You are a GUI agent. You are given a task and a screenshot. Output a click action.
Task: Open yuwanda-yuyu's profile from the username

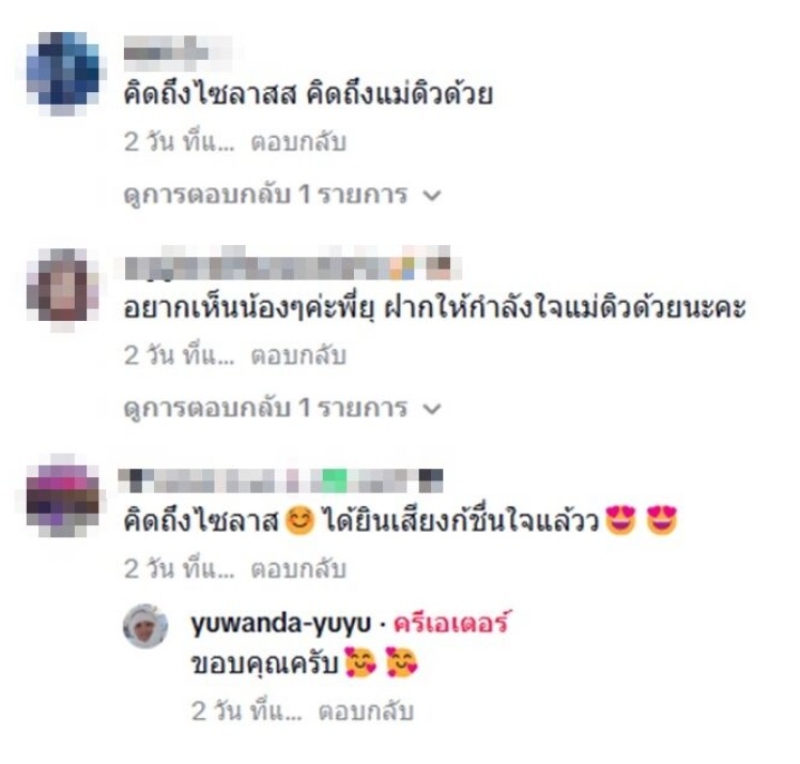coord(265,624)
